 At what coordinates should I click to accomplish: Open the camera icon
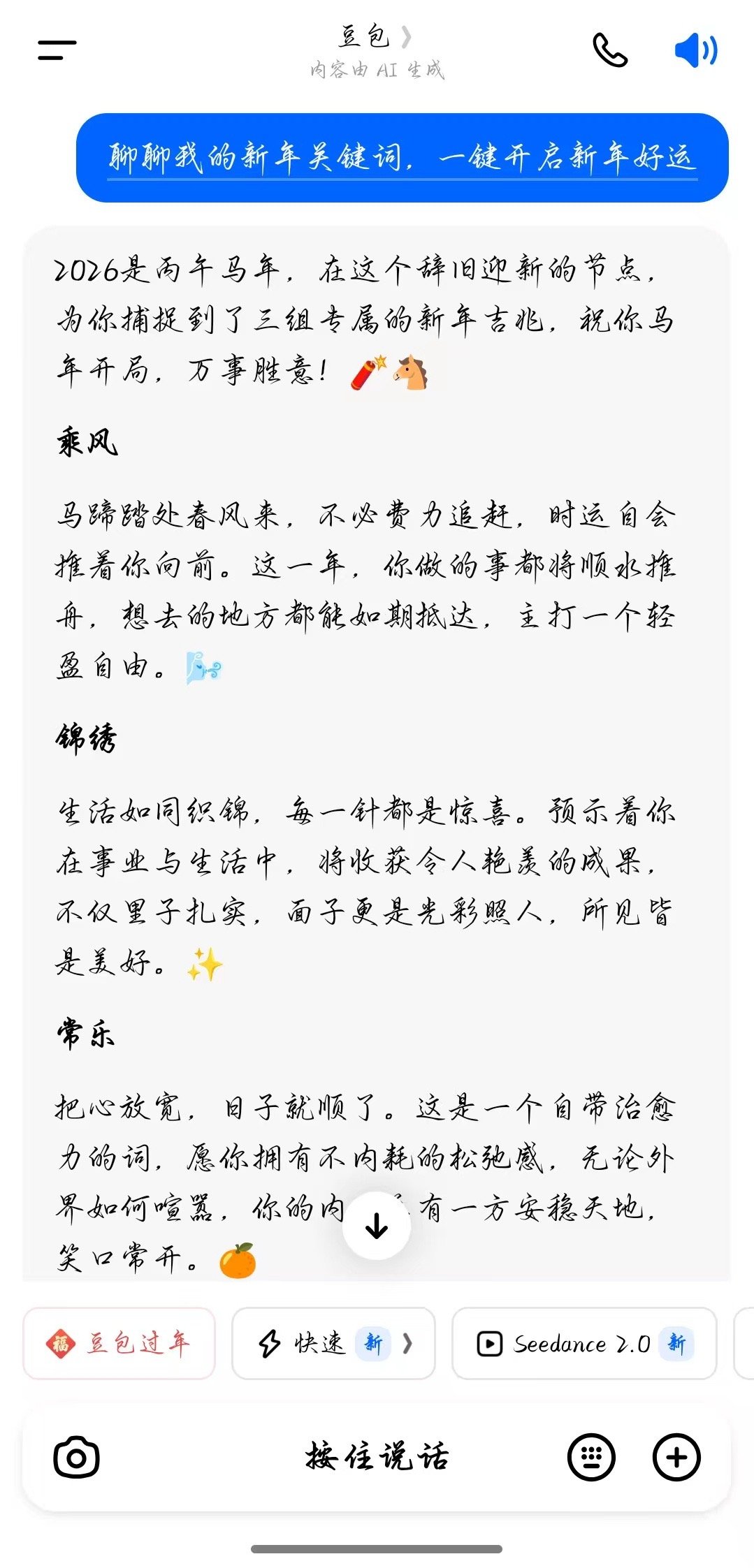[77, 1457]
